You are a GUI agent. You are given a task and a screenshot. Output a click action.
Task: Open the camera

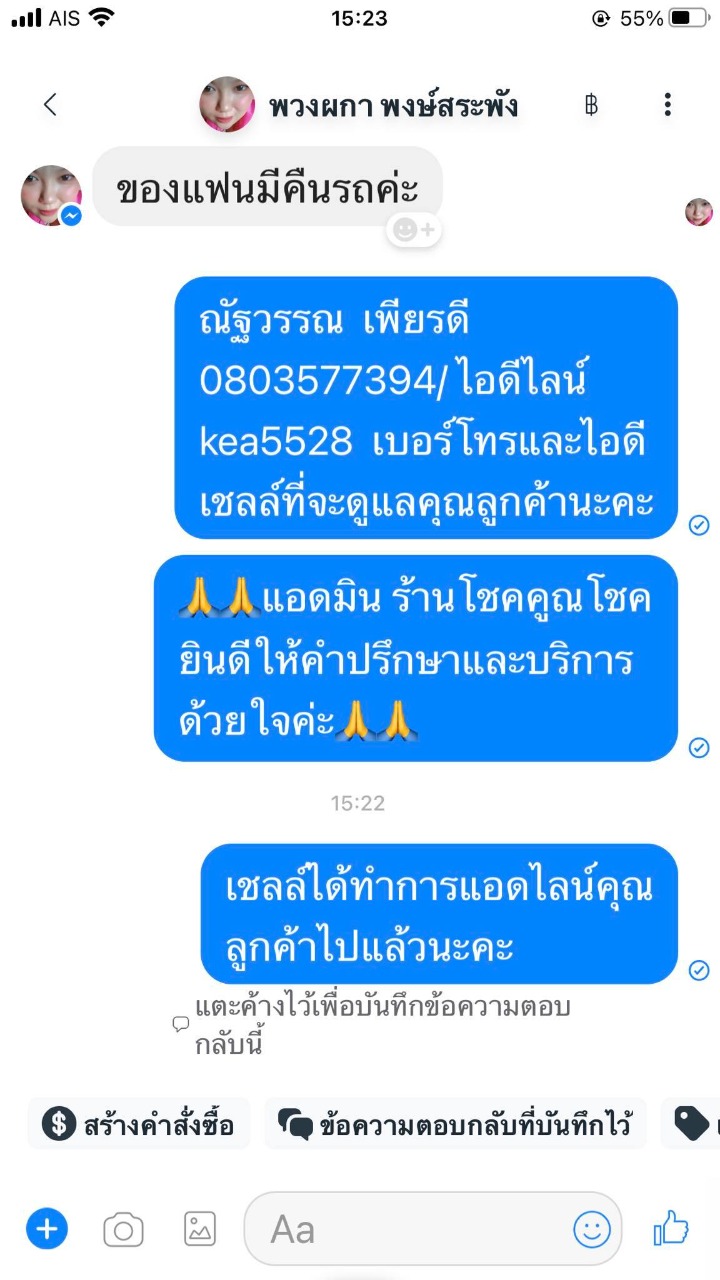123,1229
